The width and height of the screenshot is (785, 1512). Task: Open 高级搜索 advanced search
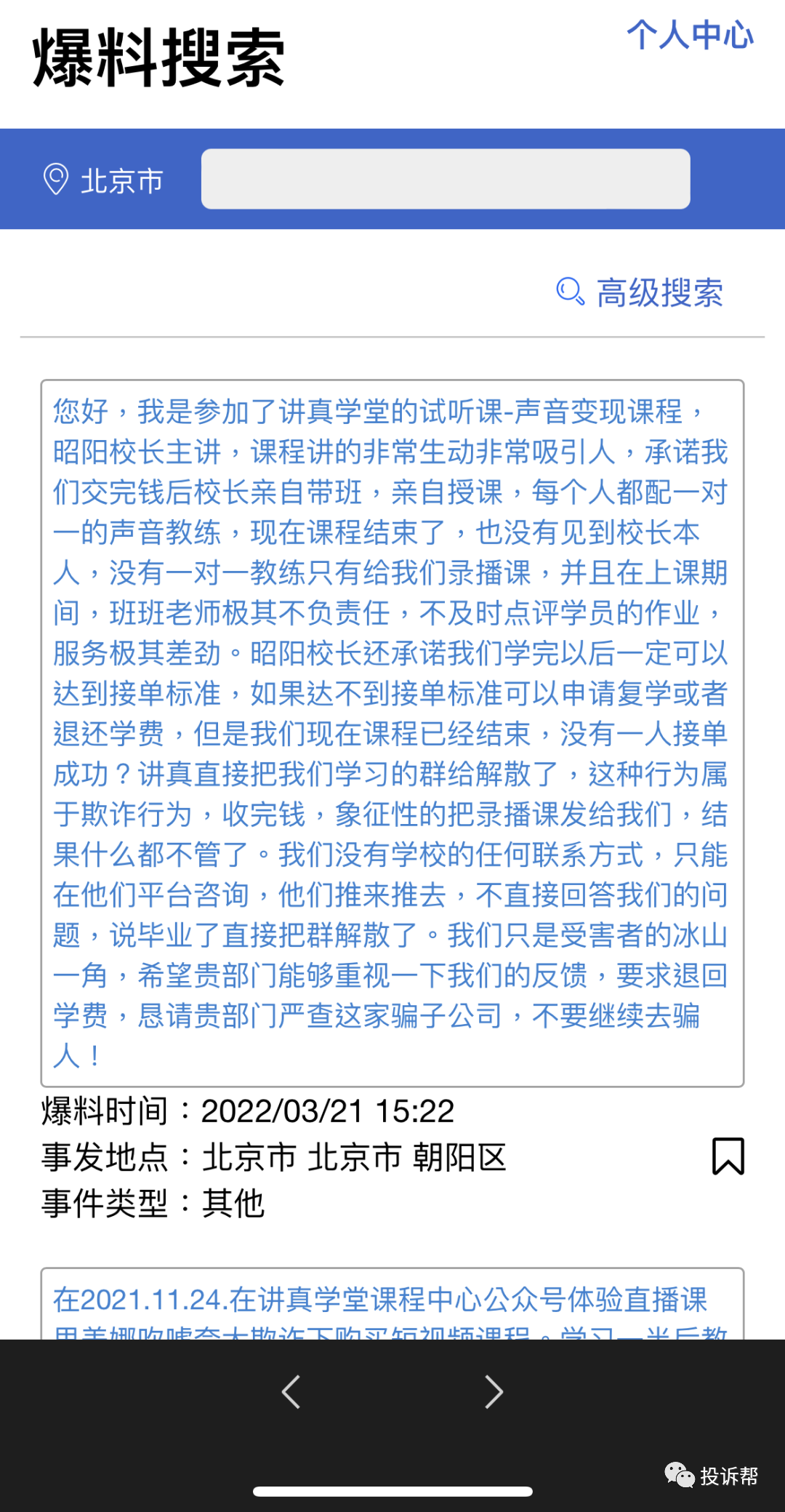pyautogui.click(x=641, y=292)
